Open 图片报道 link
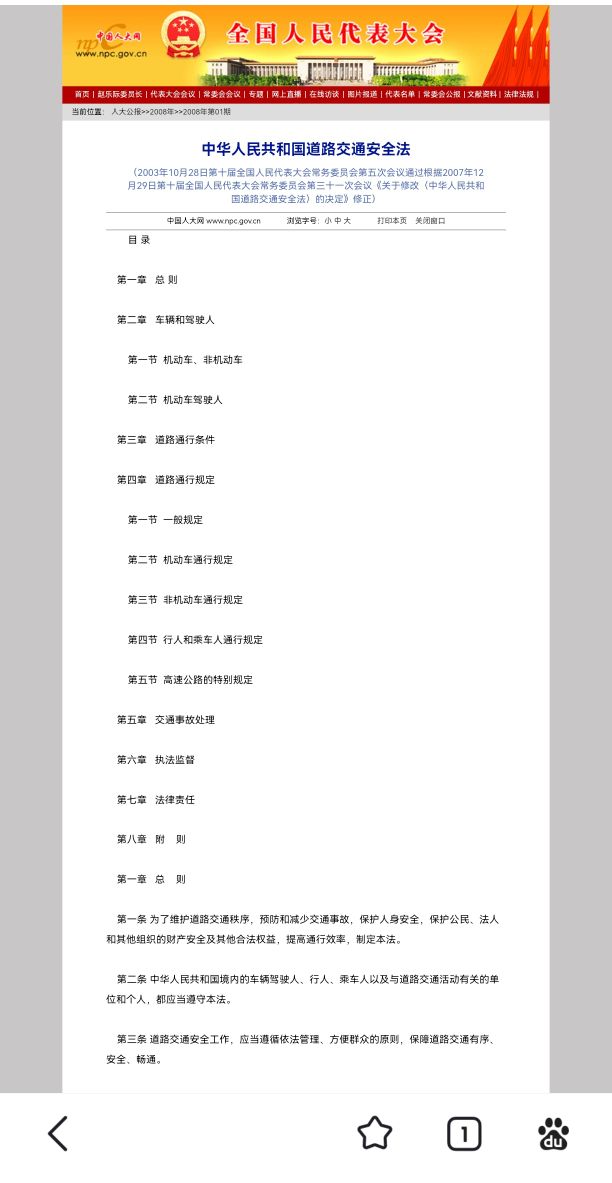This screenshot has width=612, height=1183. (x=362, y=94)
